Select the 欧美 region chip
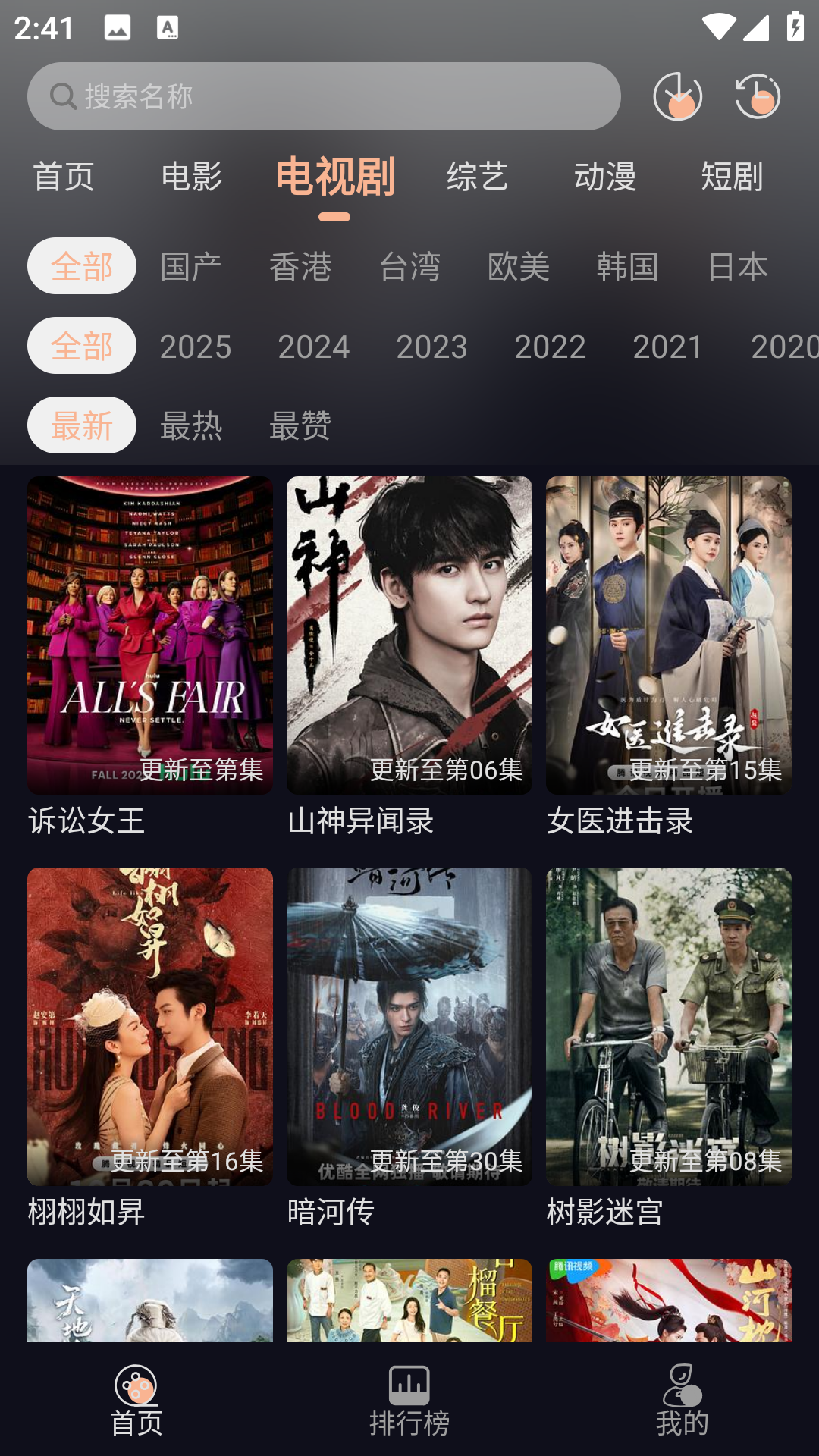 pyautogui.click(x=519, y=266)
